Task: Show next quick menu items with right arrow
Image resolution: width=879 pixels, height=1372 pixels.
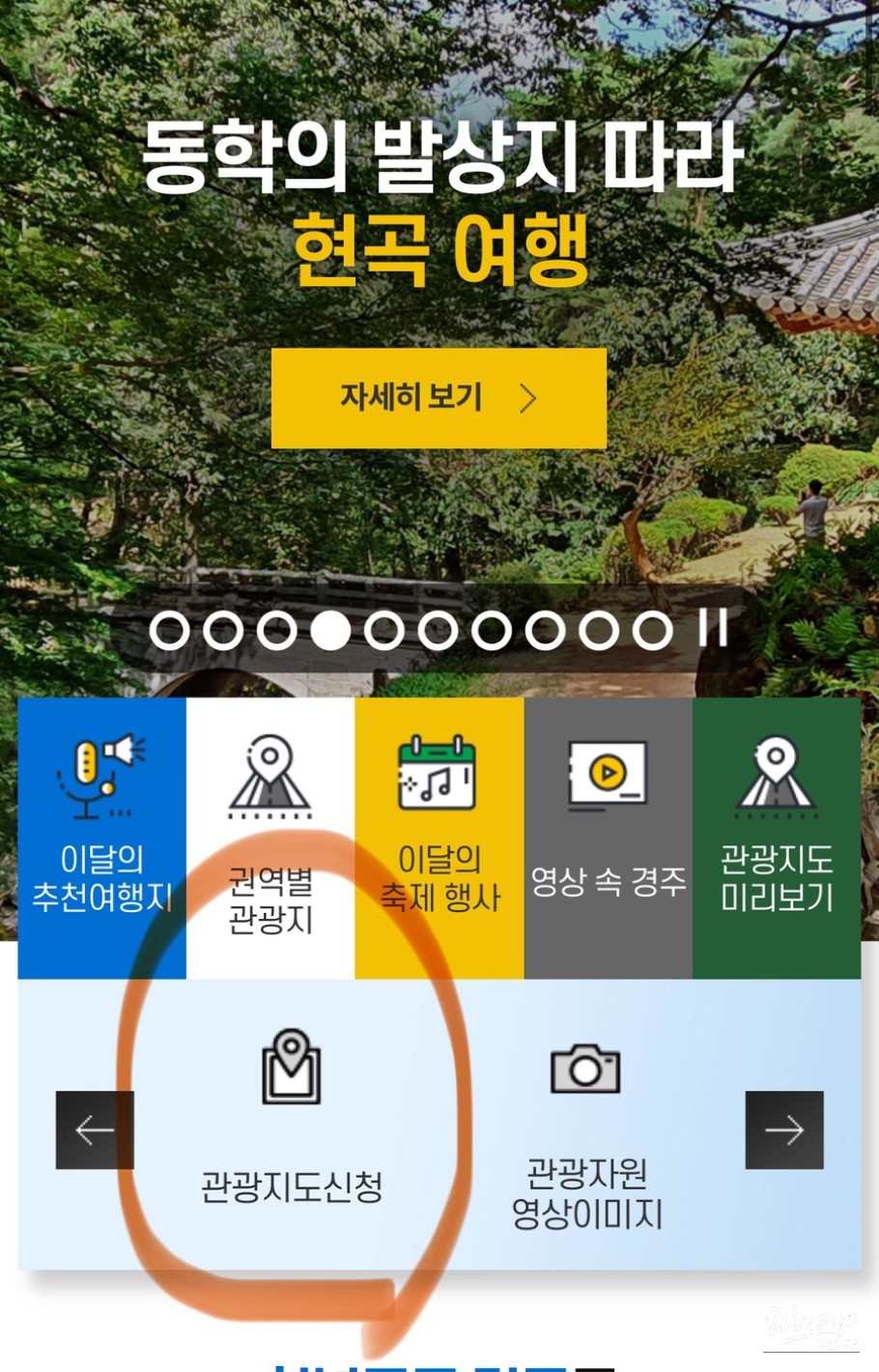Action: click(x=783, y=1129)
